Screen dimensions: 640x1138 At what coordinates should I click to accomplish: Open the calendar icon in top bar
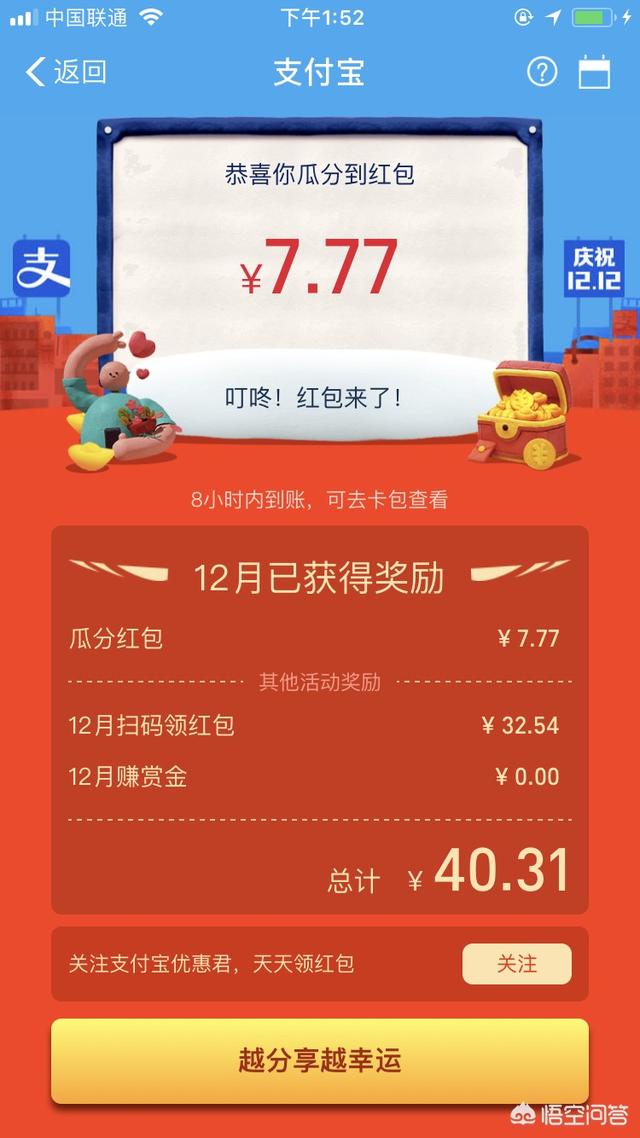point(594,72)
